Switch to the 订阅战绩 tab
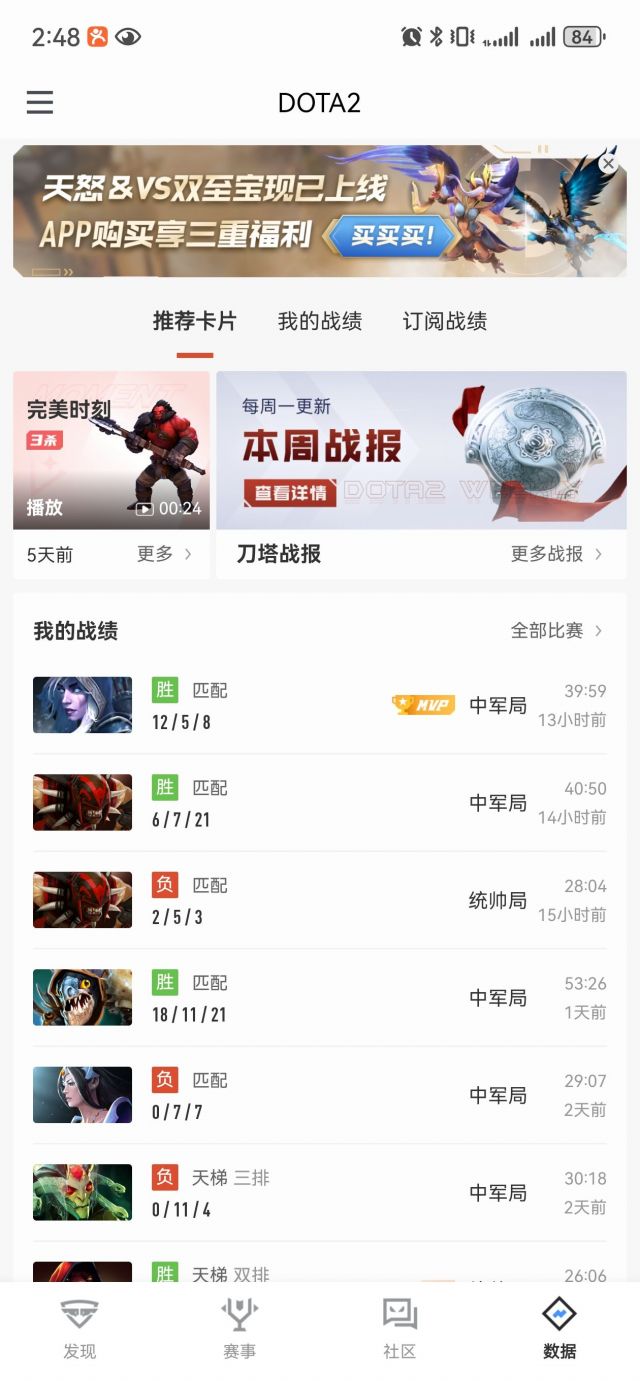This screenshot has height=1381, width=640. [445, 321]
